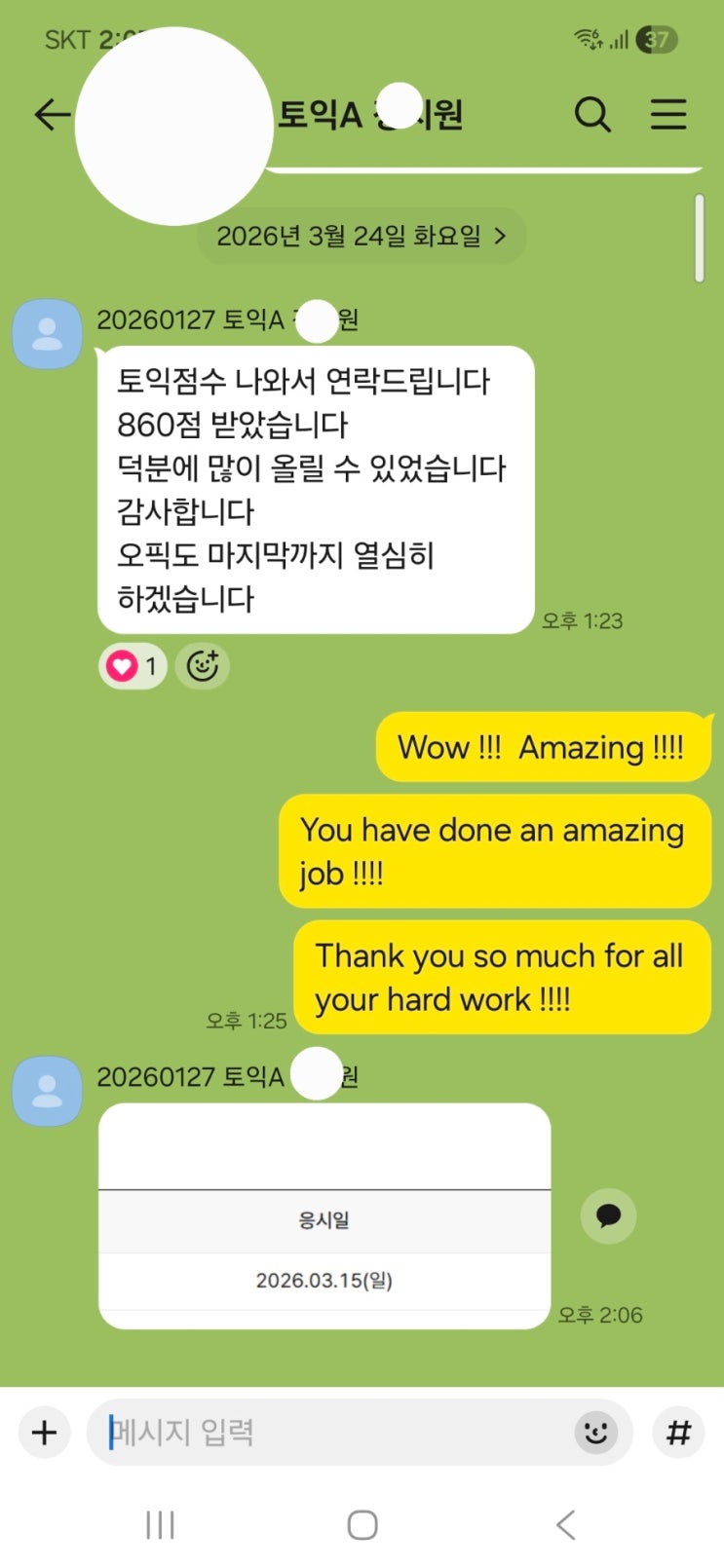
Task: Open the 2026년 3월 24일 date picker
Action: [x=362, y=236]
